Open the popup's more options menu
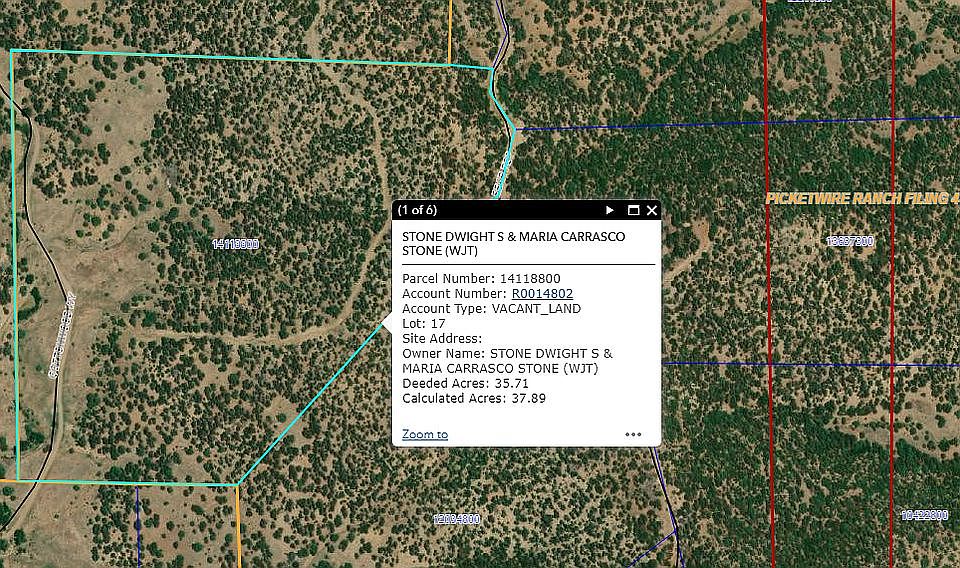Screen dimensions: 960x568 [x=633, y=434]
